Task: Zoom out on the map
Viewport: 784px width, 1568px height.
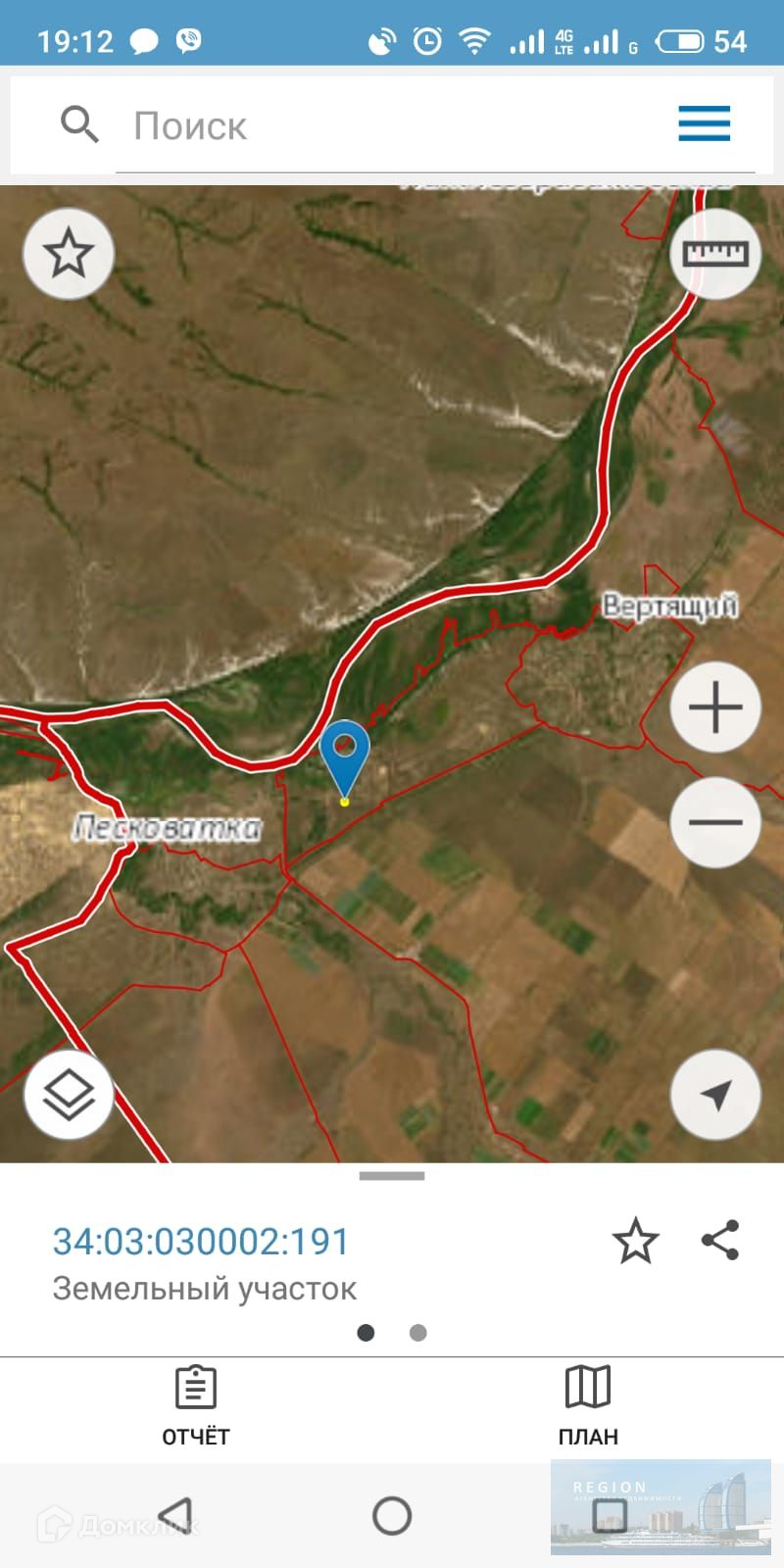Action: coord(715,822)
